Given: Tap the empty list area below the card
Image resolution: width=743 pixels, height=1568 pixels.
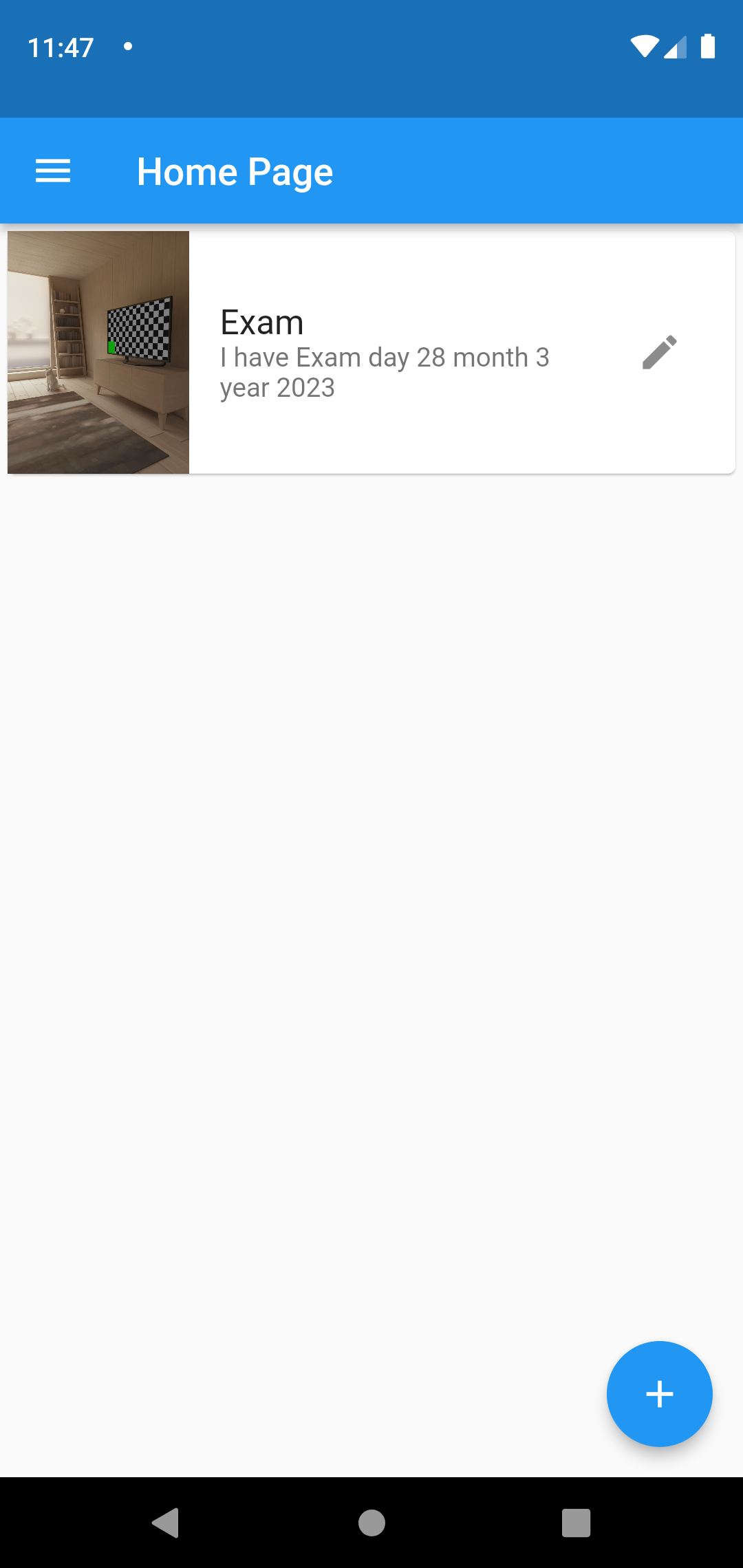Looking at the screenshot, I should tap(371, 894).
